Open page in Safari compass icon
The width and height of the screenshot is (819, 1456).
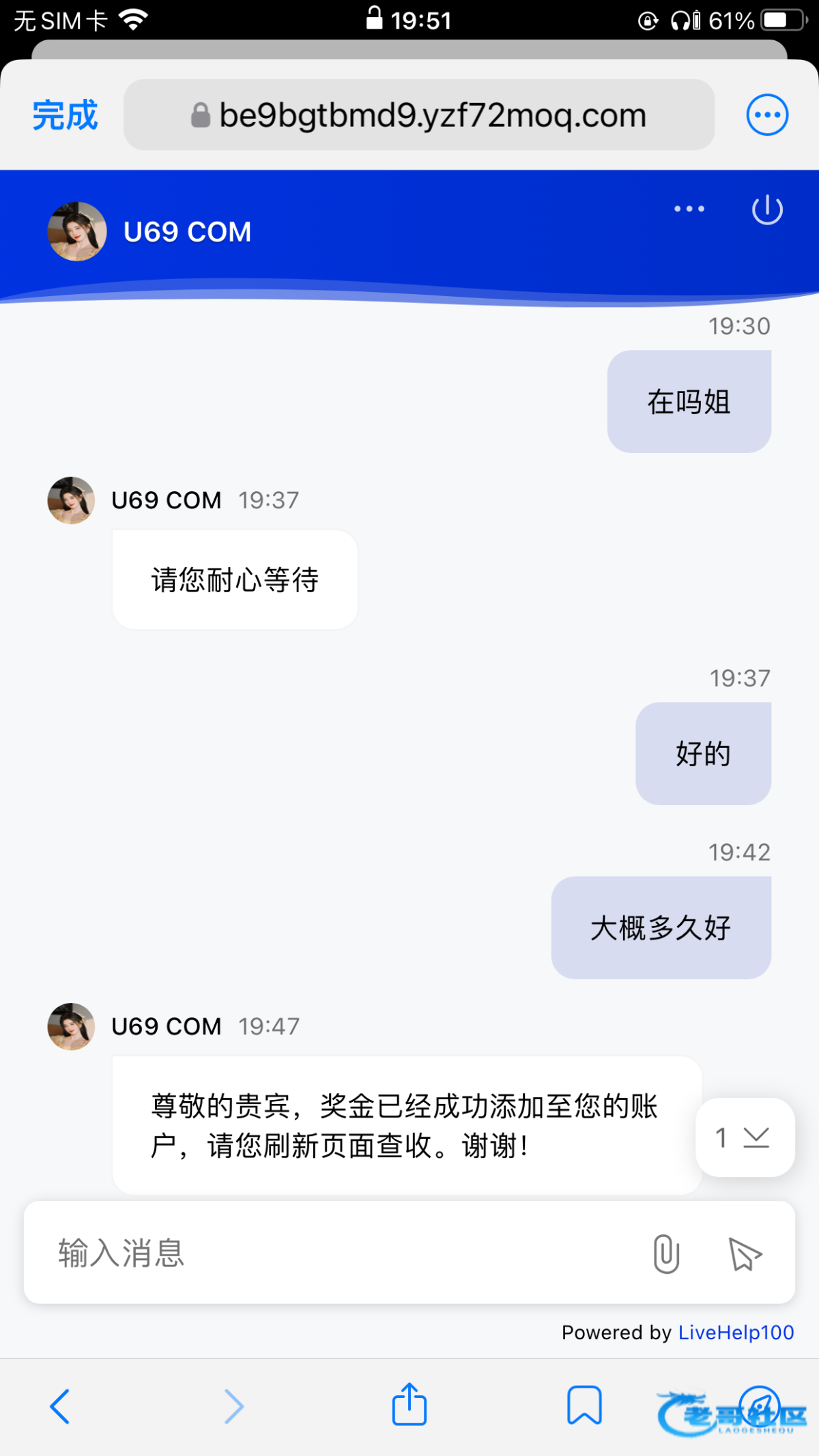(760, 1406)
